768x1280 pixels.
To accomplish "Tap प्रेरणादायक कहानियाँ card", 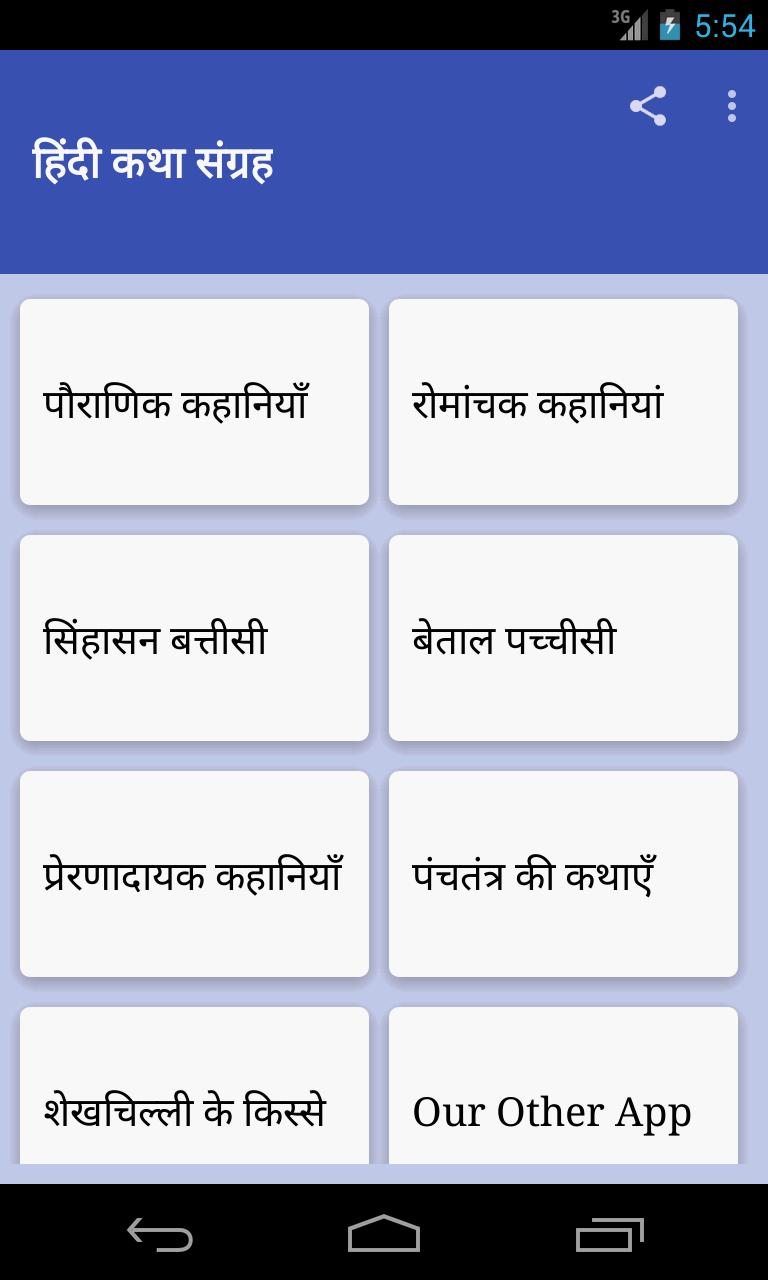I will pos(194,873).
